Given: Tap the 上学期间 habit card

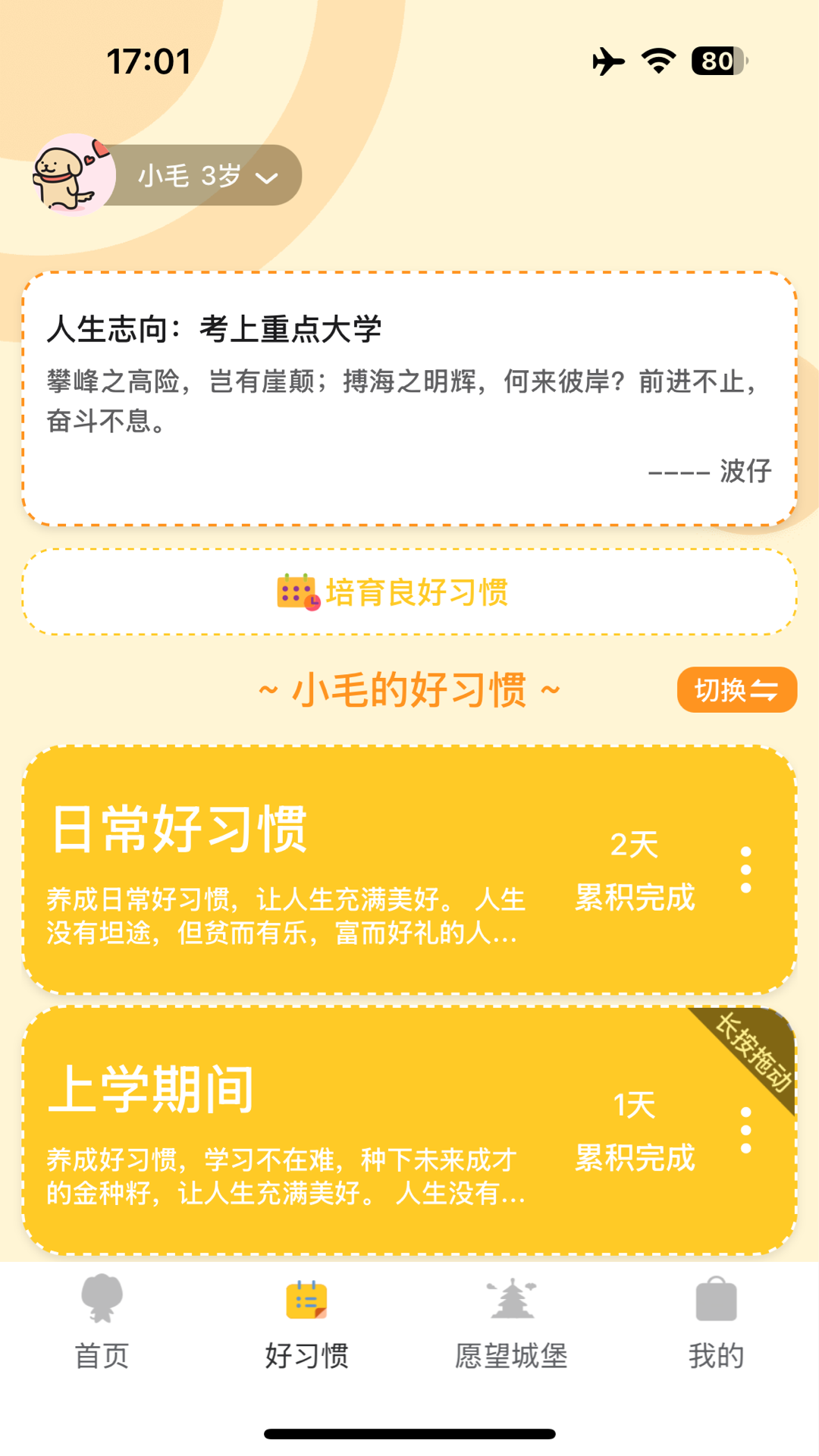Looking at the screenshot, I should (x=341, y=1122).
